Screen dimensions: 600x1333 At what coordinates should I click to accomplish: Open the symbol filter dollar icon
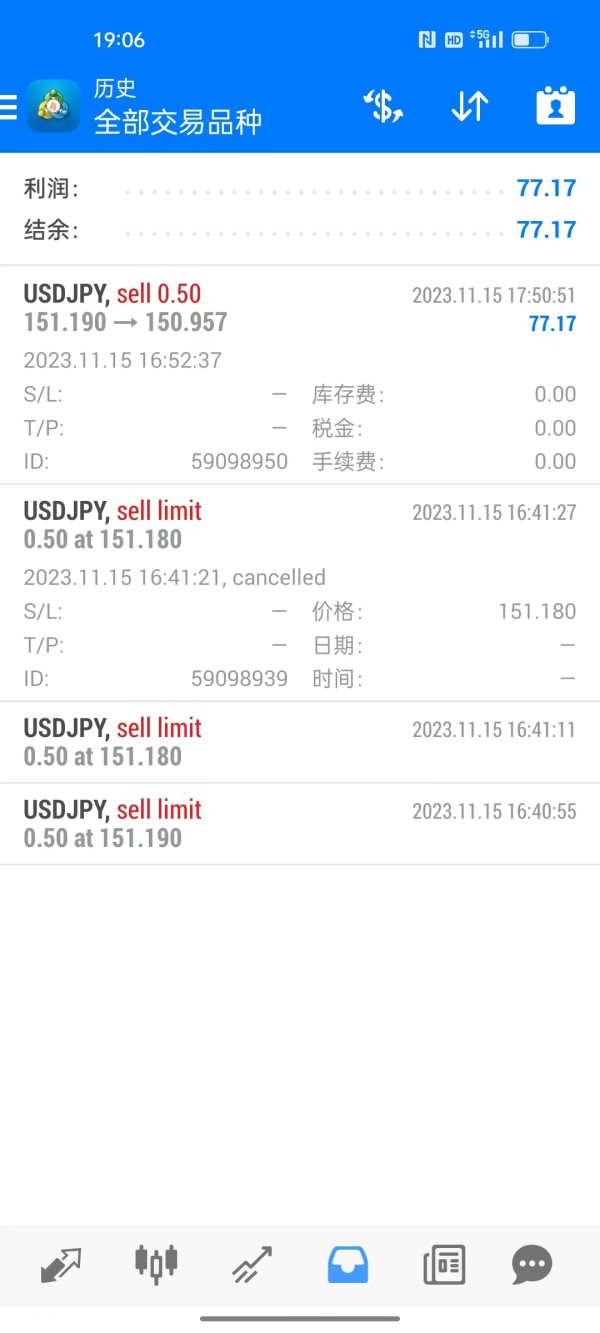point(383,106)
